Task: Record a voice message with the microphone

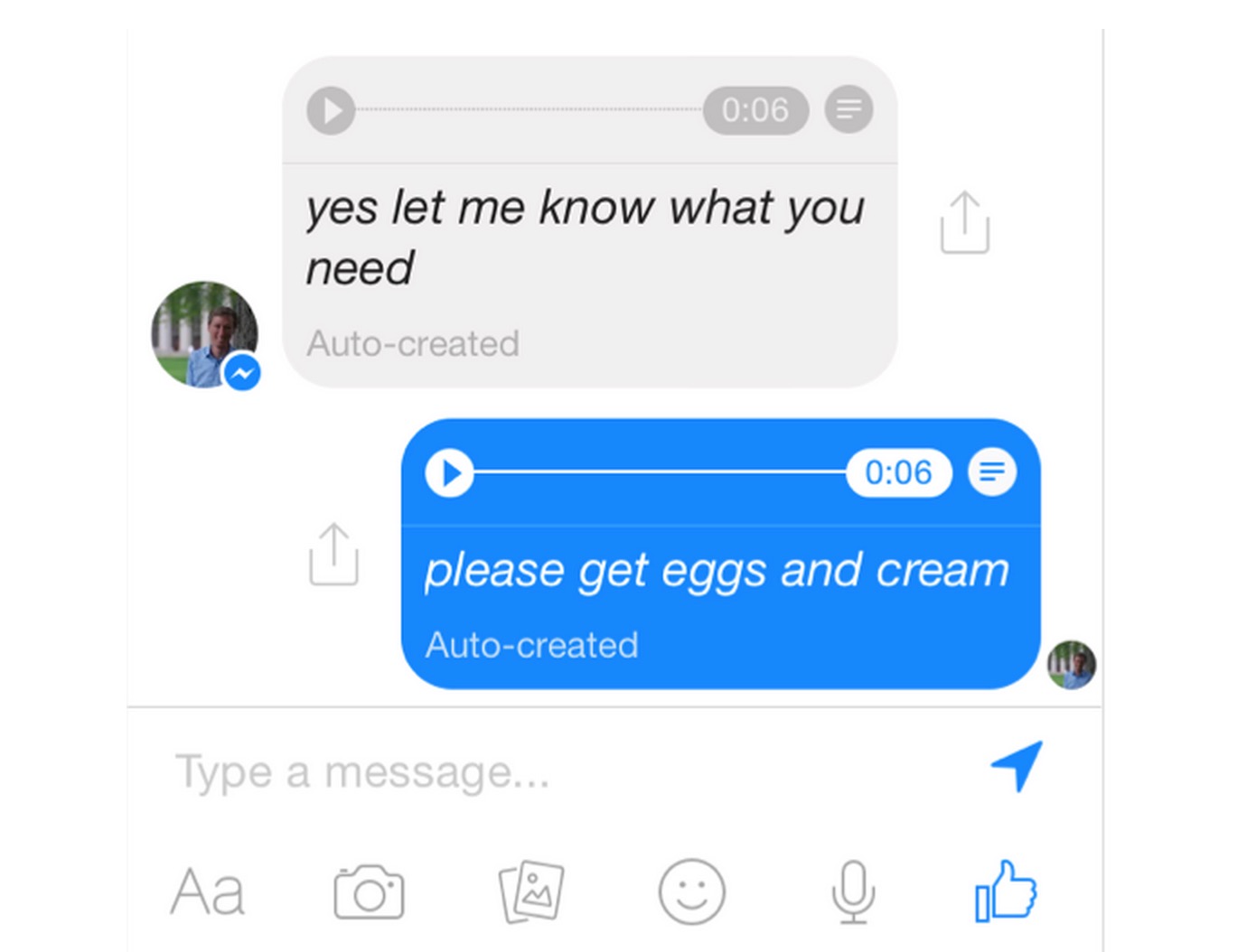Action: 852,891
